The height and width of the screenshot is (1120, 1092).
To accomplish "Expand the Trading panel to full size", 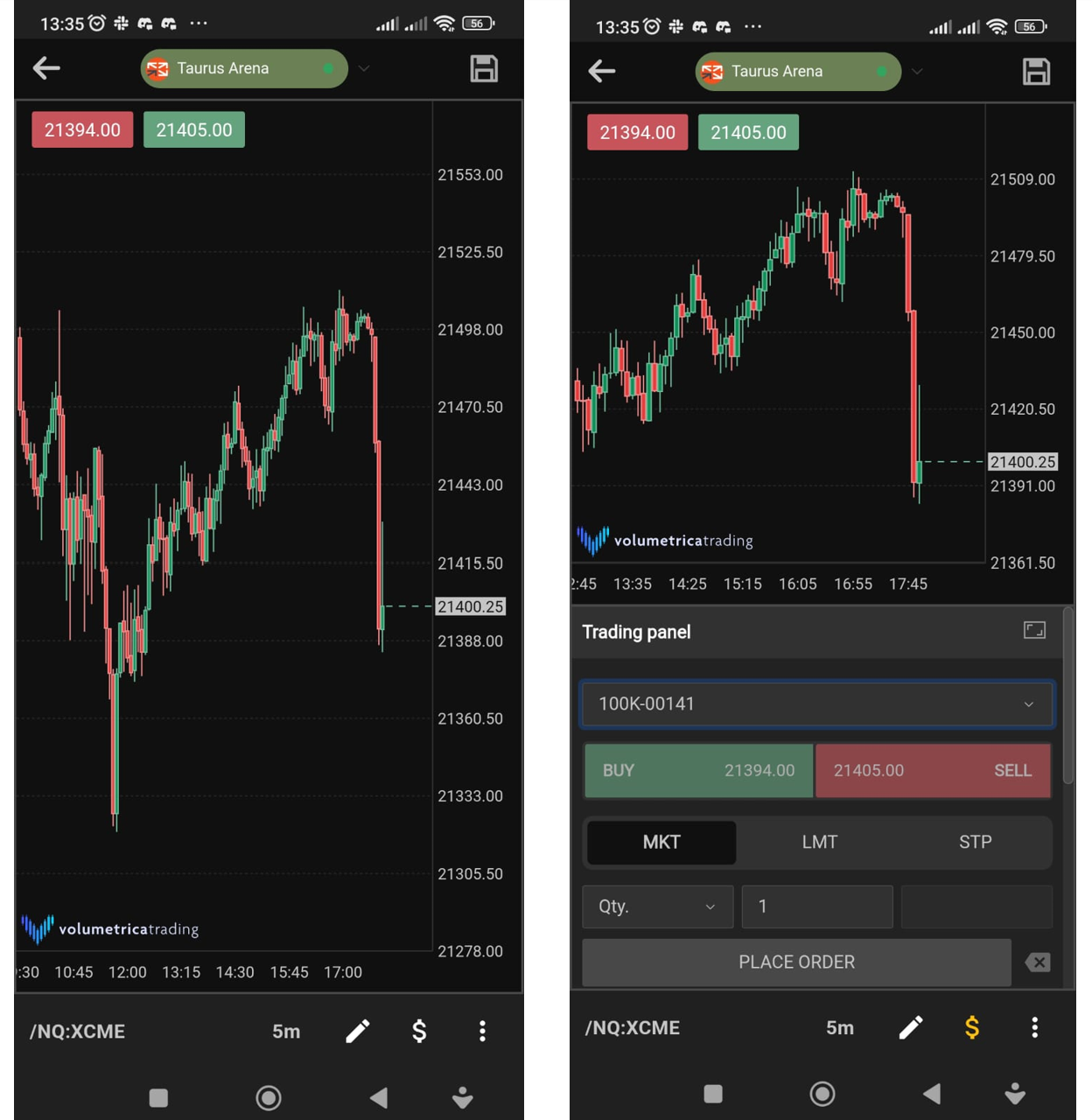I will click(x=1034, y=630).
